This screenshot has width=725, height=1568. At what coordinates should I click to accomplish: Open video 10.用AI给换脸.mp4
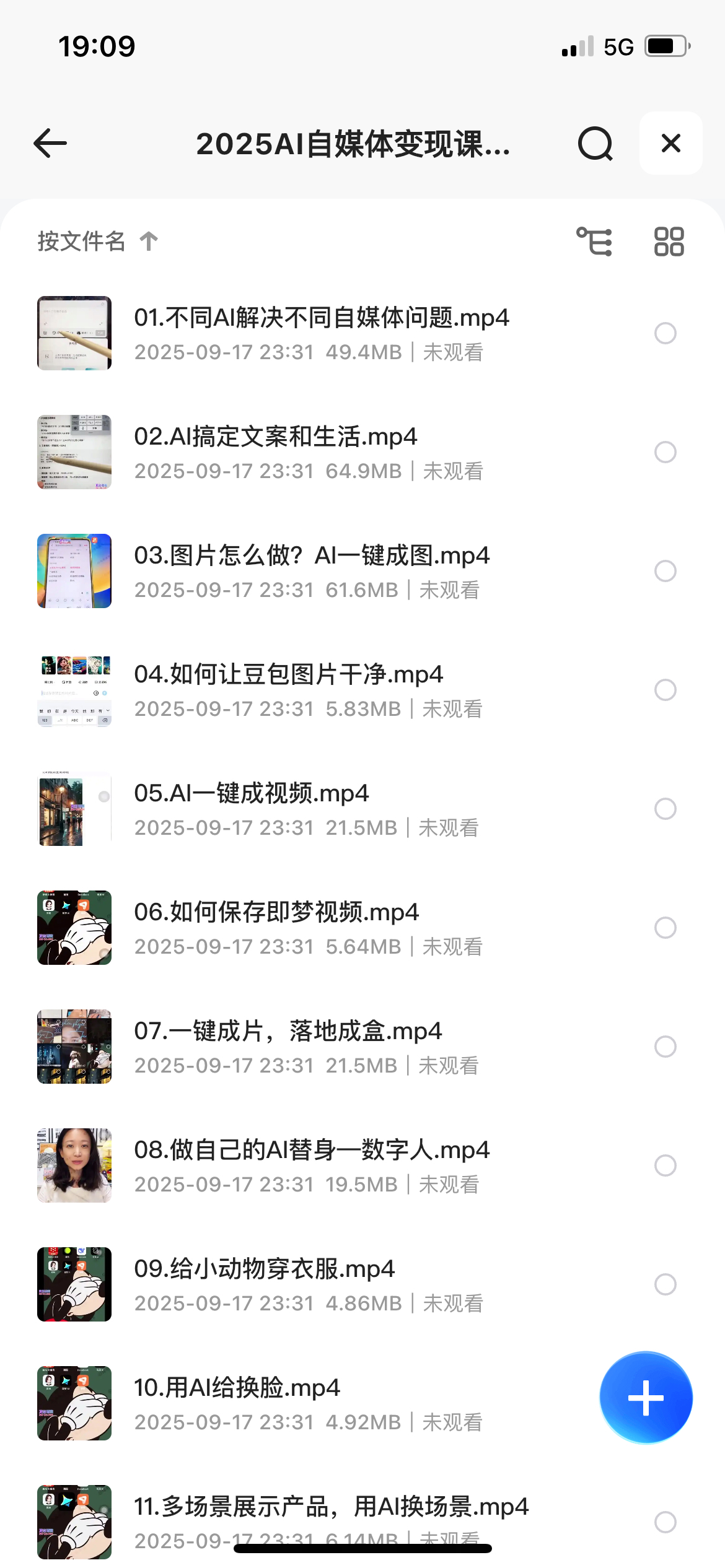point(237,1388)
